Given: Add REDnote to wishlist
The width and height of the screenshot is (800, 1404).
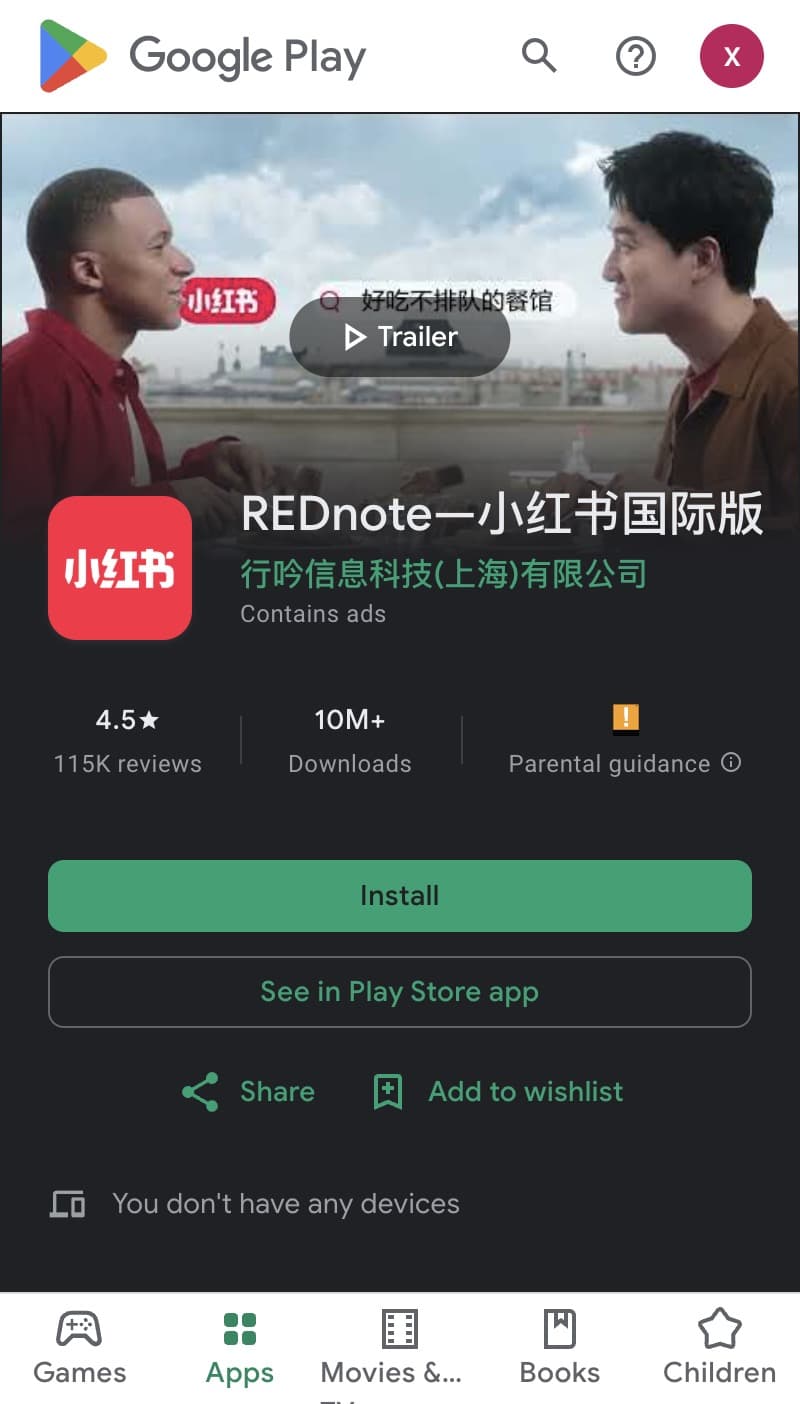Looking at the screenshot, I should [497, 1092].
